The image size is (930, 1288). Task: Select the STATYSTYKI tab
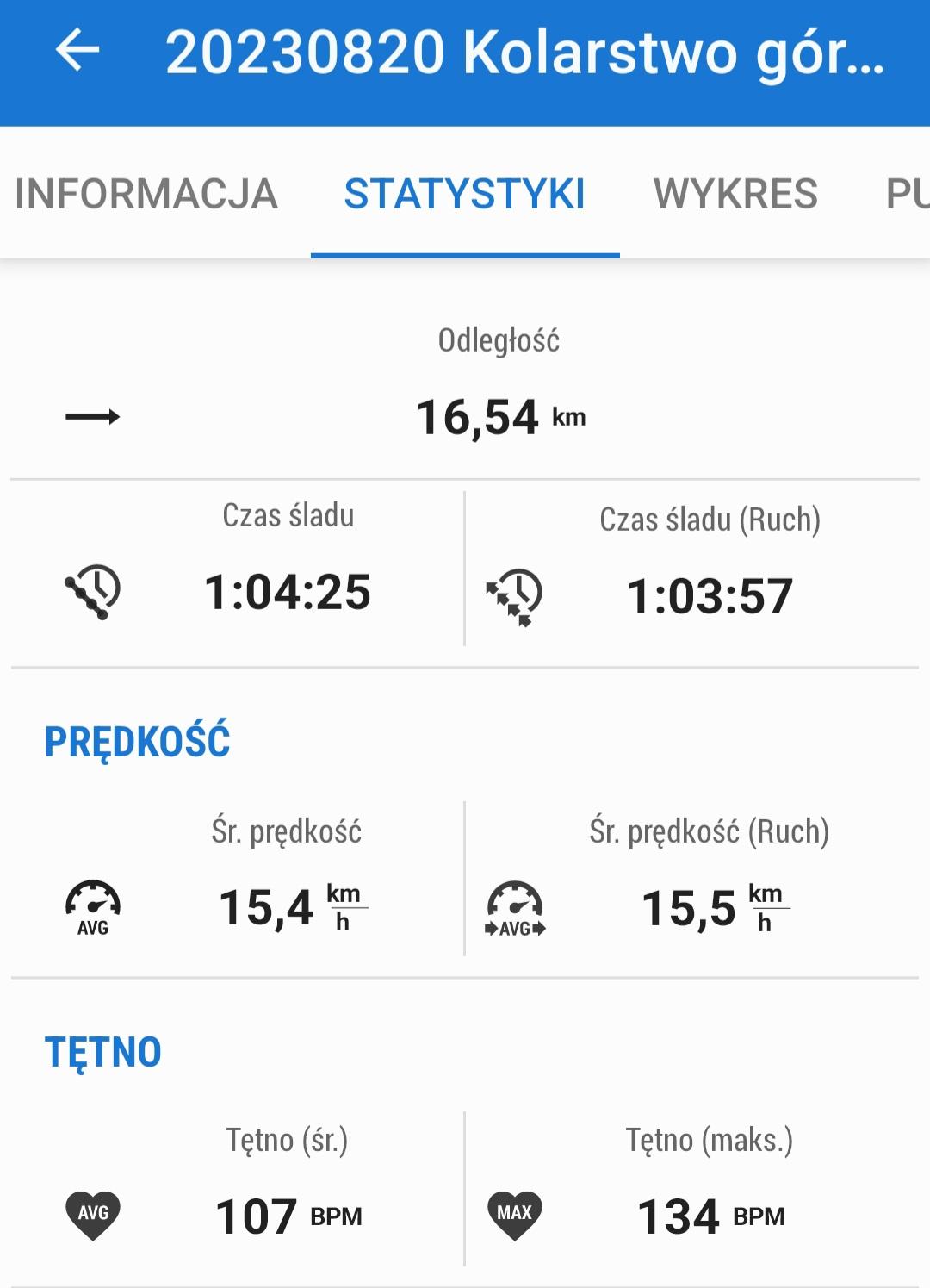coord(465,194)
